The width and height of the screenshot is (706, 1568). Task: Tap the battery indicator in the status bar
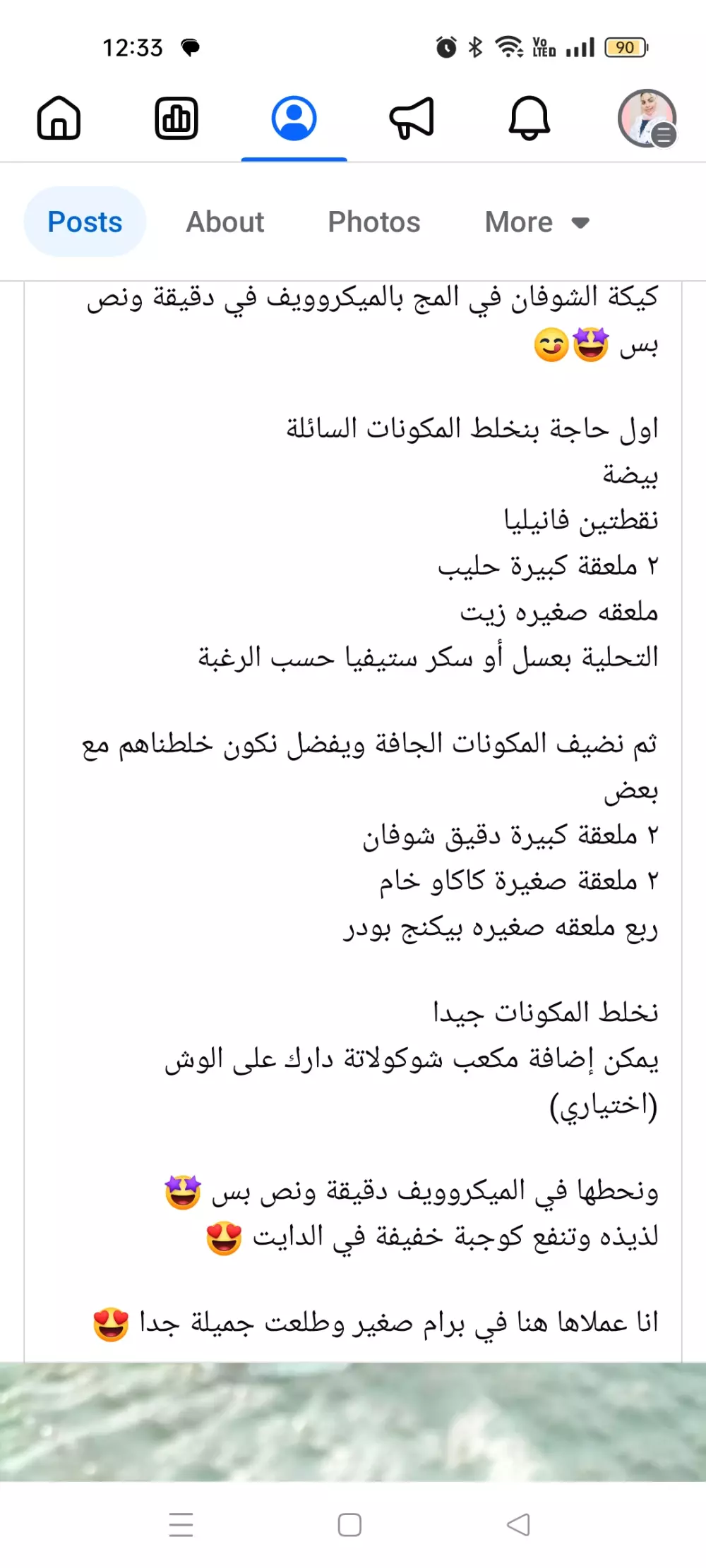click(624, 47)
